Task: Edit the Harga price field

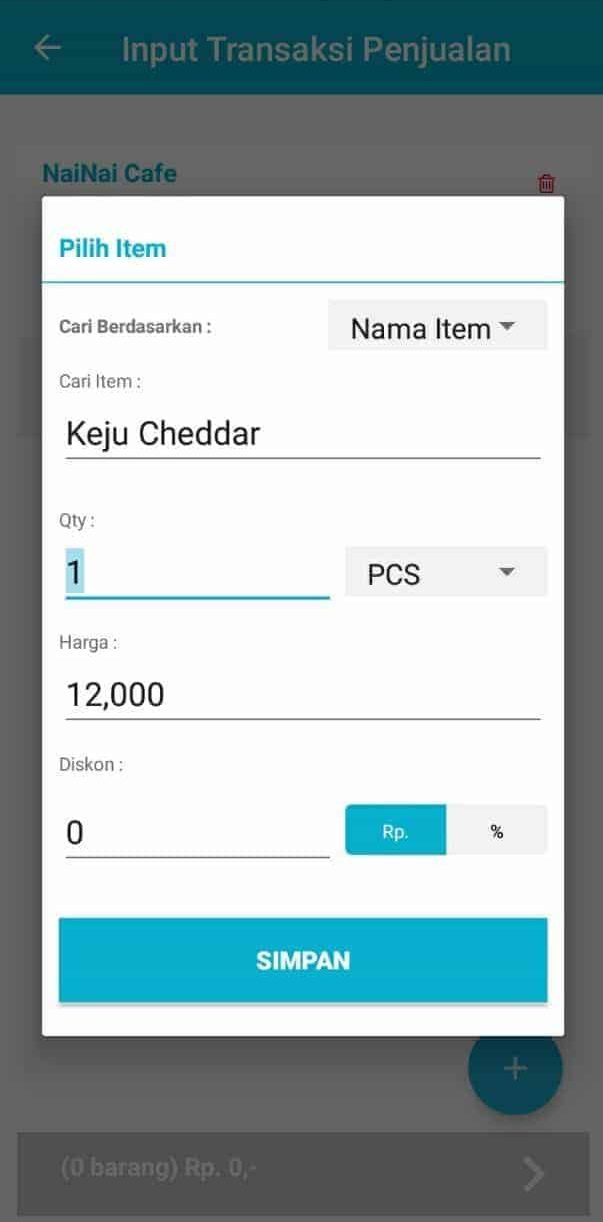Action: click(303, 694)
